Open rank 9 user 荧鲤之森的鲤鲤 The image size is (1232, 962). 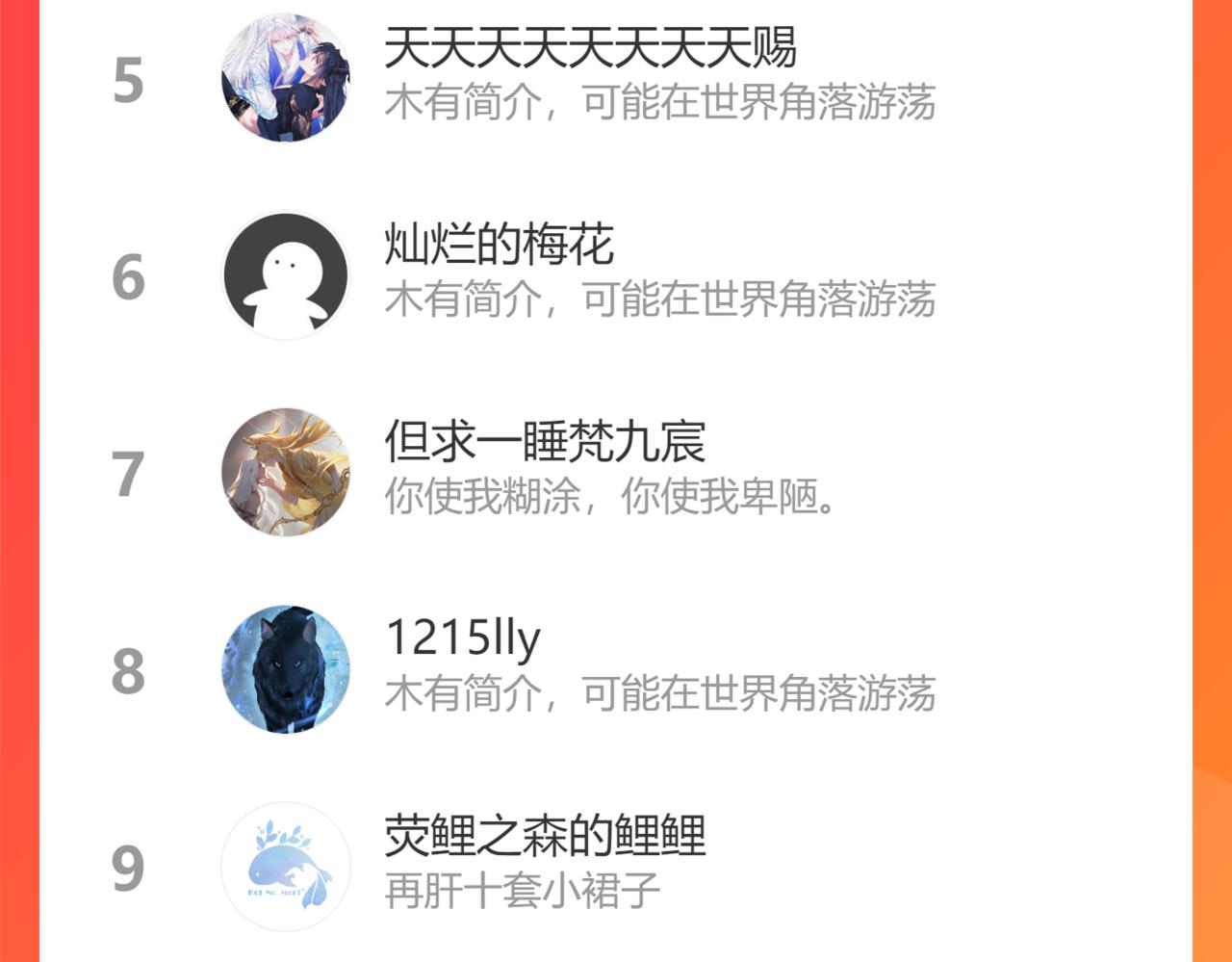(545, 836)
